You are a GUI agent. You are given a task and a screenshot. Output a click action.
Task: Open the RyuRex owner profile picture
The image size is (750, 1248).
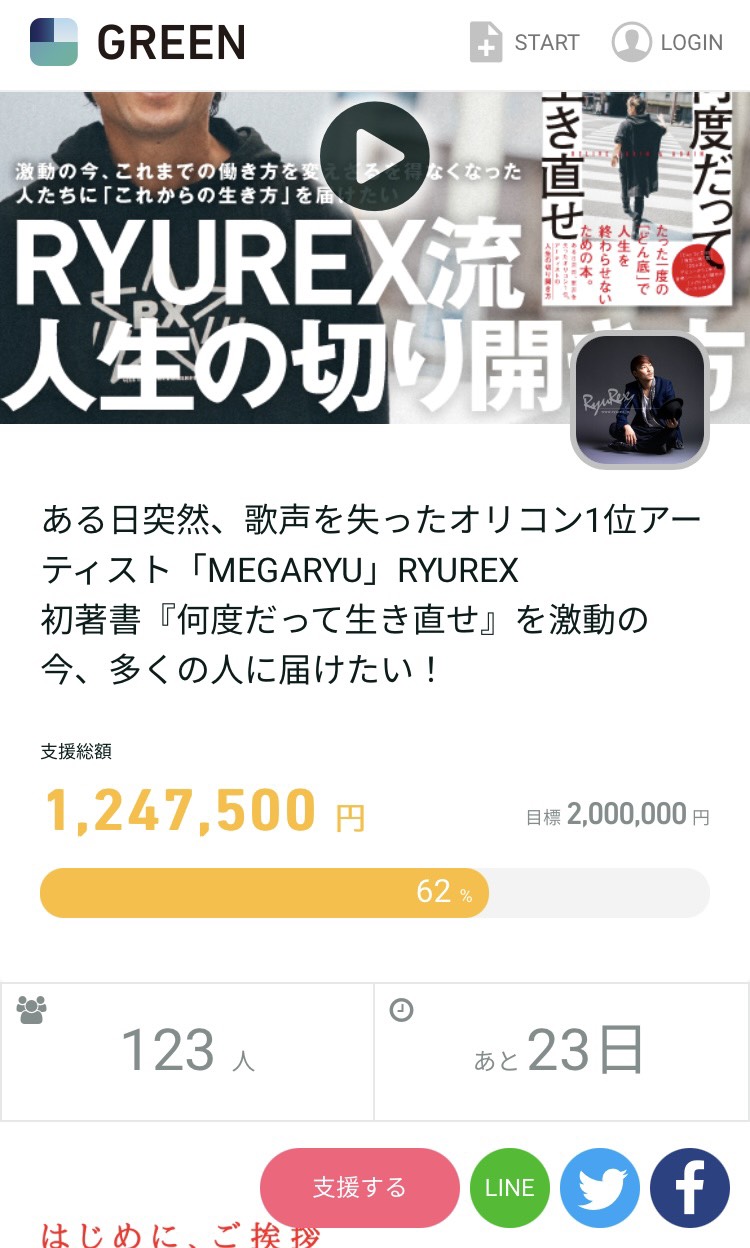click(x=640, y=400)
